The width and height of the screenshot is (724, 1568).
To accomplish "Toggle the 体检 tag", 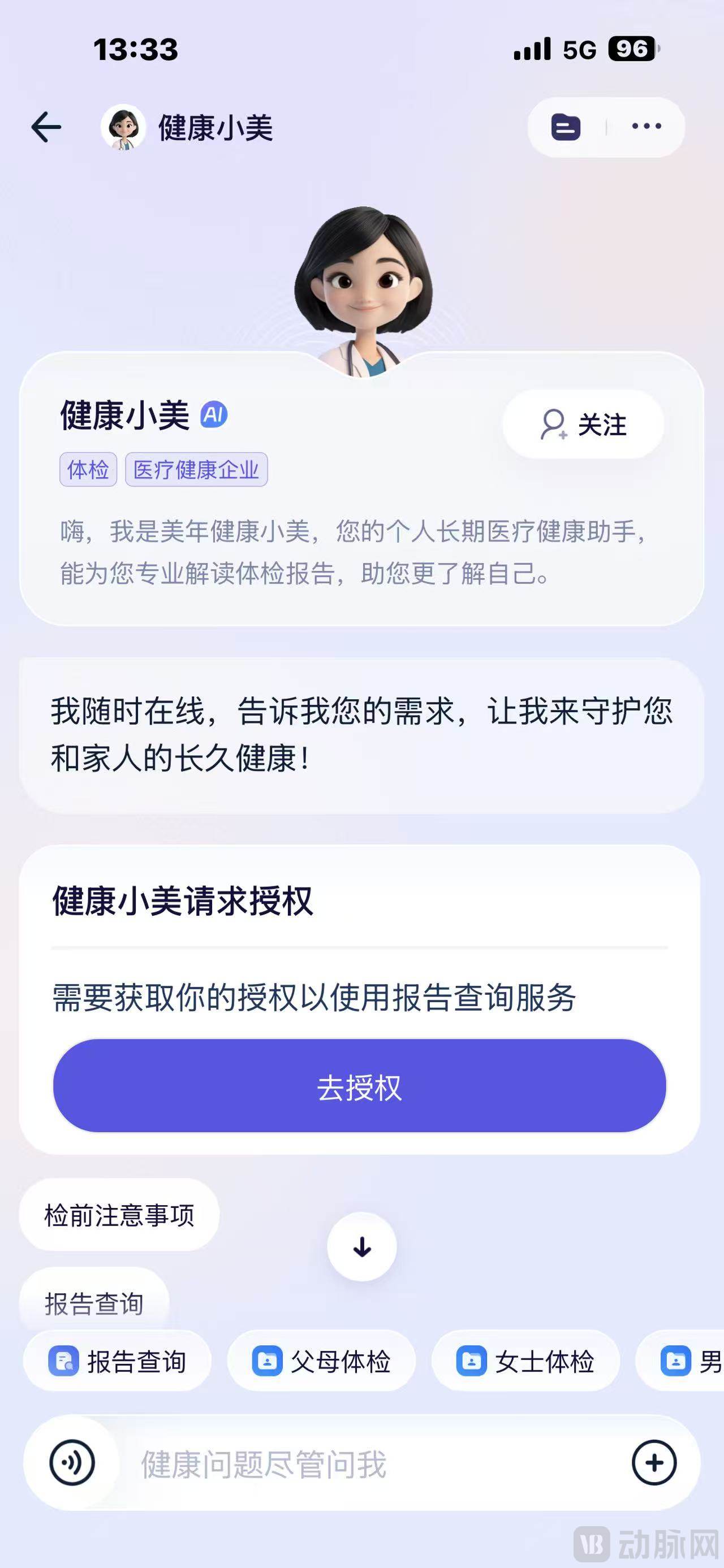I will [88, 470].
